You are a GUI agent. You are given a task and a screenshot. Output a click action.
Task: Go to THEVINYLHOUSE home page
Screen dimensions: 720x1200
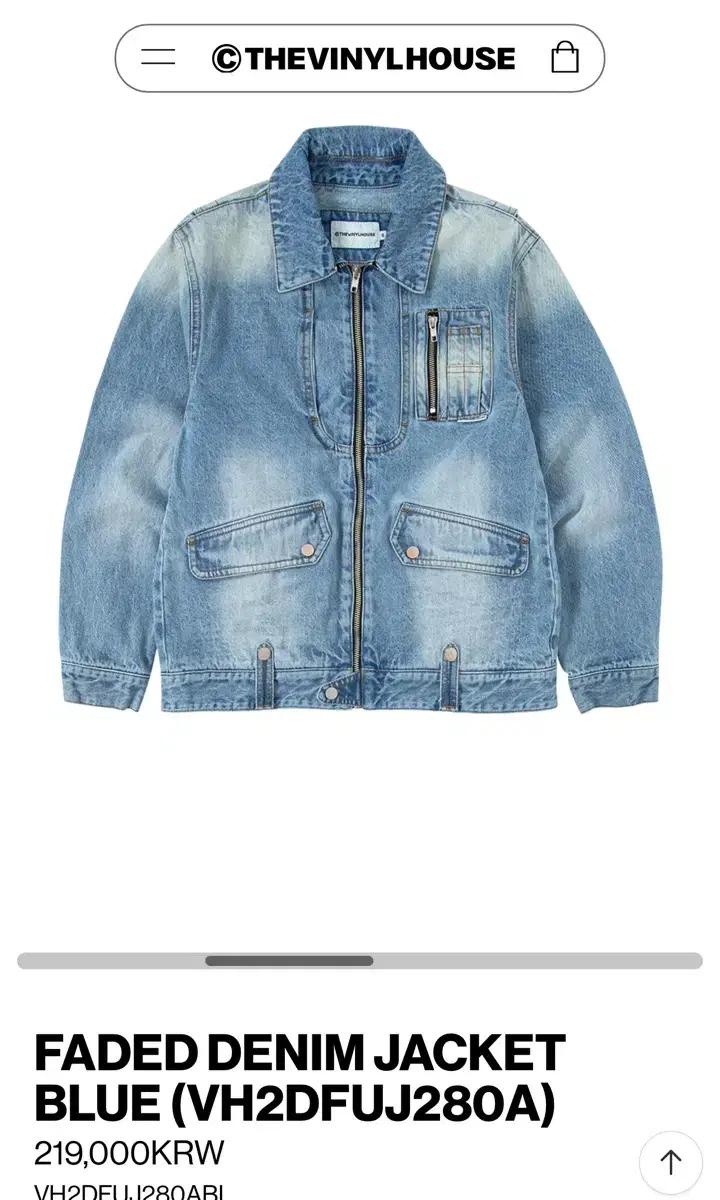coord(363,58)
